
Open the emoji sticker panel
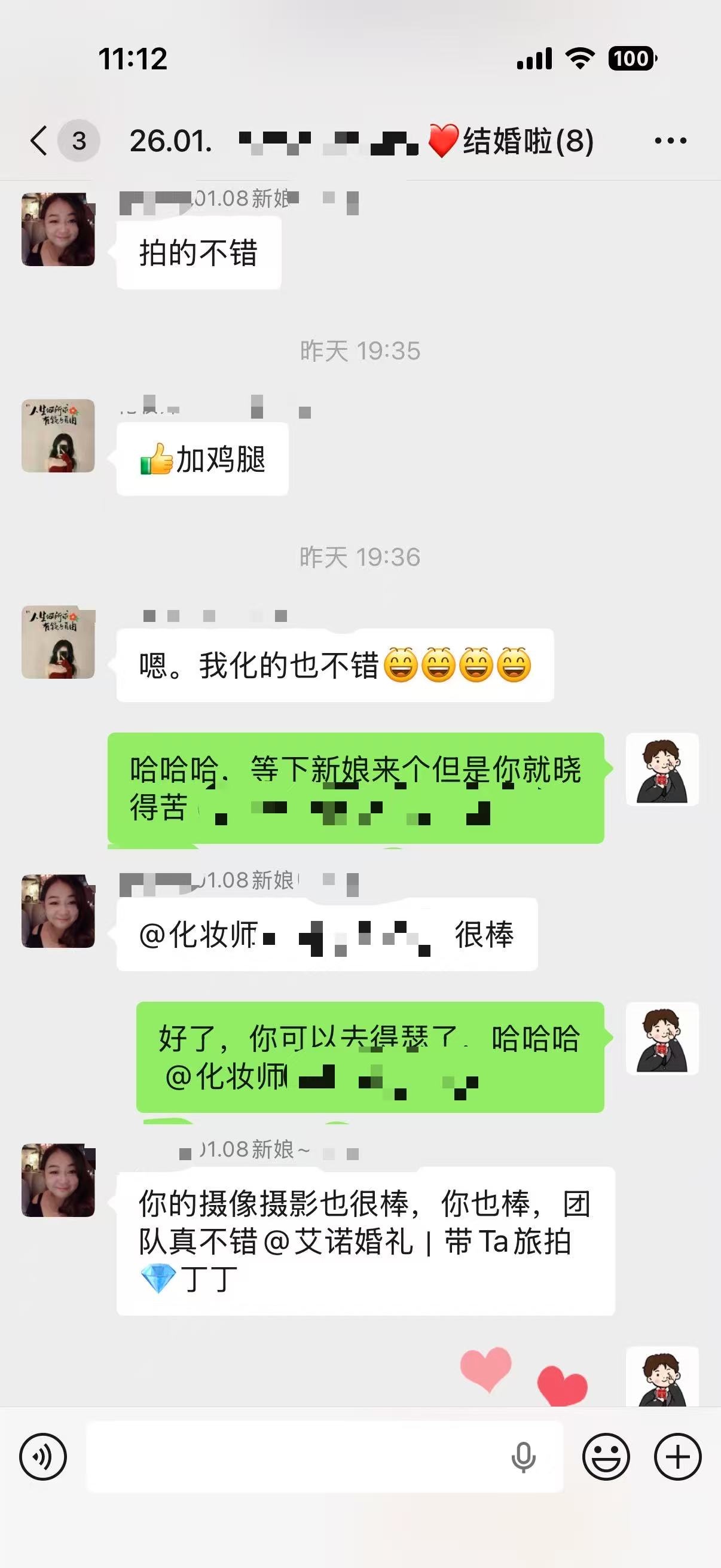point(606,1457)
